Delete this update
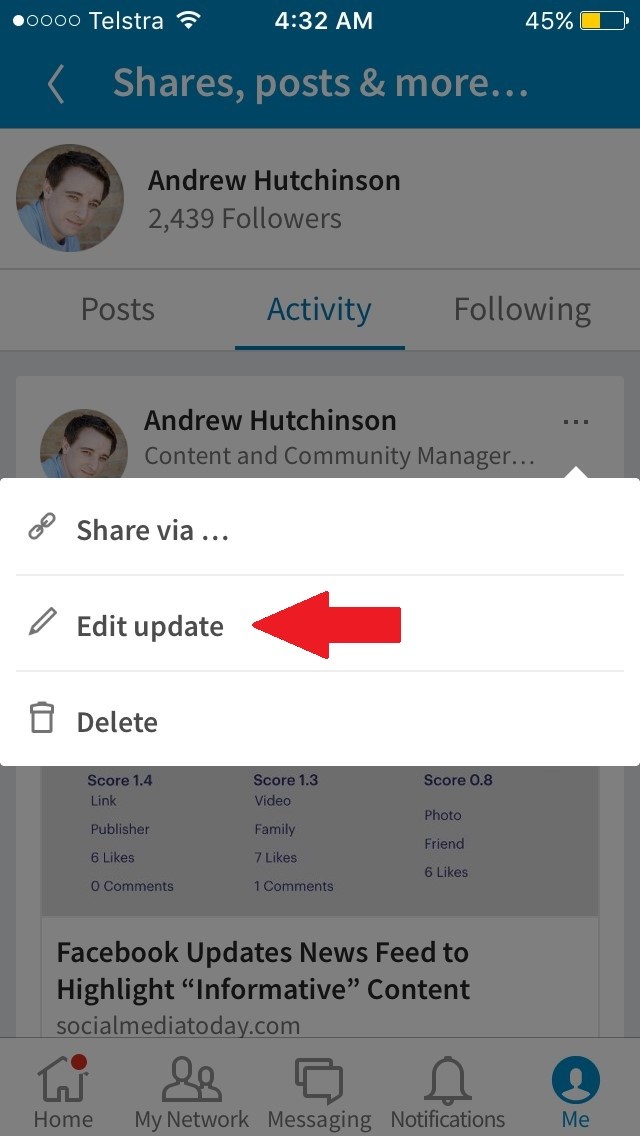Viewport: 640px width, 1136px height. pyautogui.click(x=117, y=722)
